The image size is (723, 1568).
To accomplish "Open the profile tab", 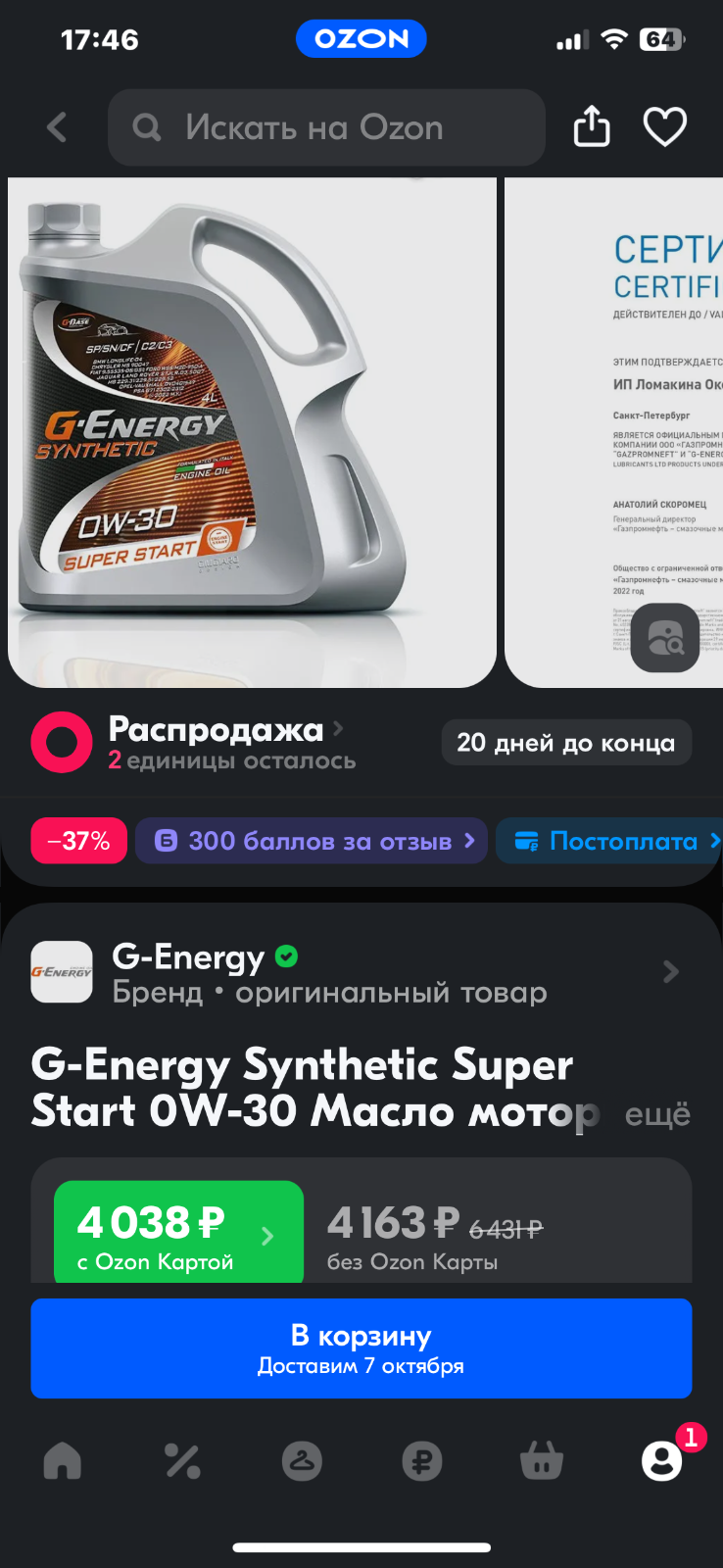I will pos(662,1461).
